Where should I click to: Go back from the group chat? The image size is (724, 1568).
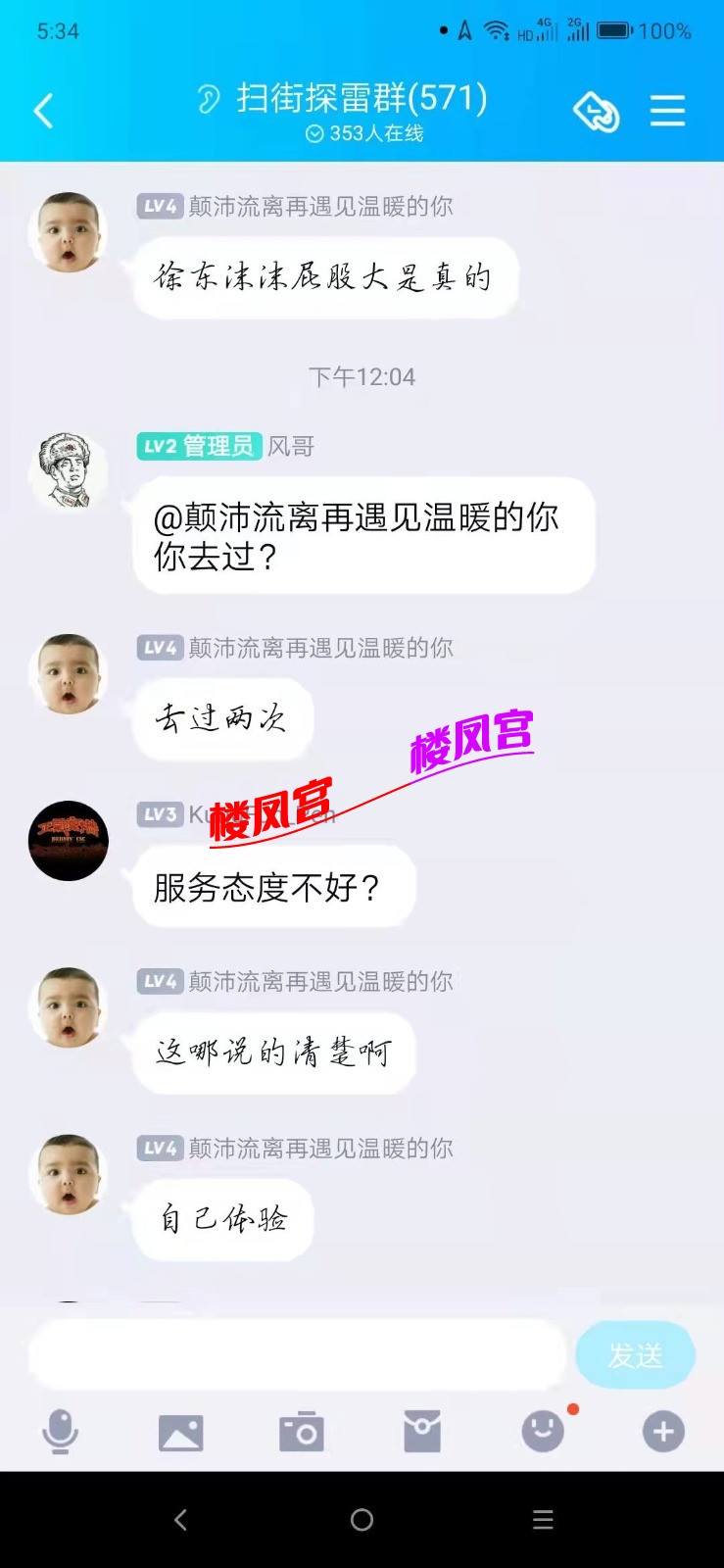tap(43, 111)
